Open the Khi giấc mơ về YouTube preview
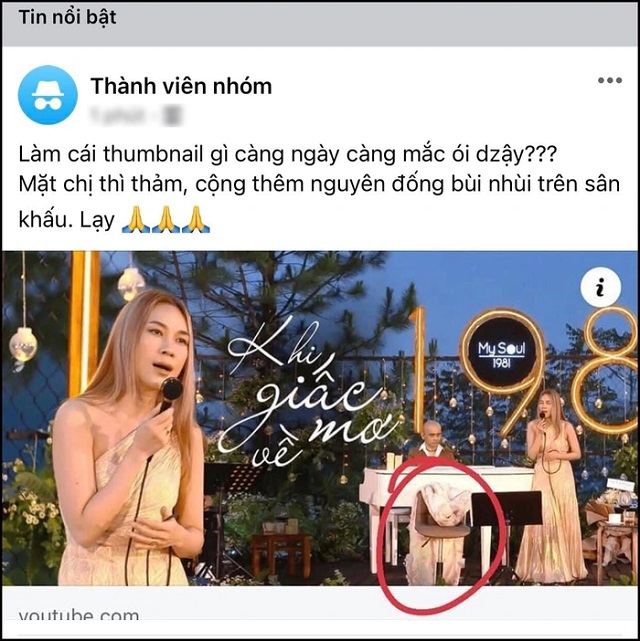Viewport: 640px width, 641px height. [320, 420]
